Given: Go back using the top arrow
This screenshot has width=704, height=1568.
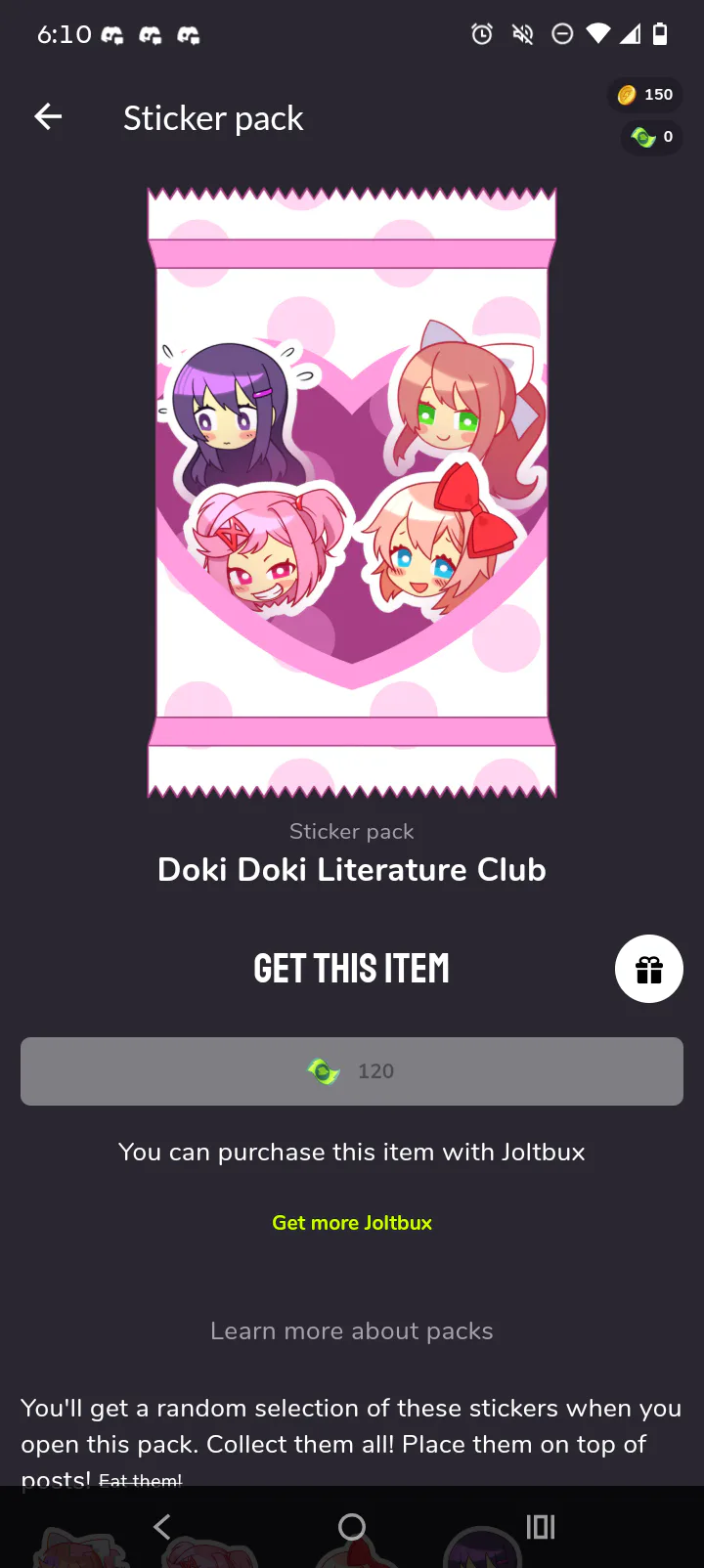Looking at the screenshot, I should pos(48,117).
